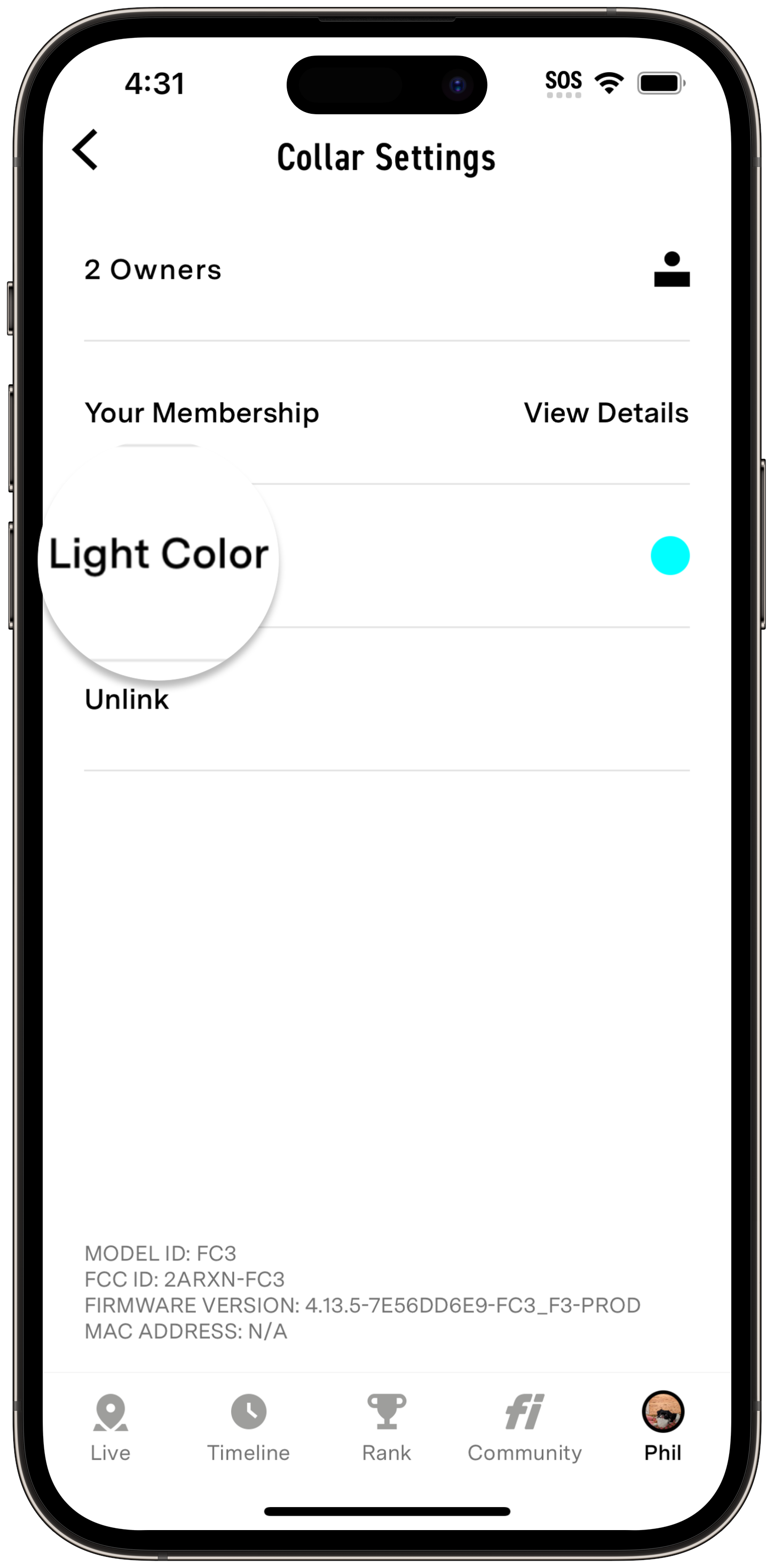This screenshot has width=774, height=1568.
Task: Open Phil's profile tab
Action: (662, 1428)
